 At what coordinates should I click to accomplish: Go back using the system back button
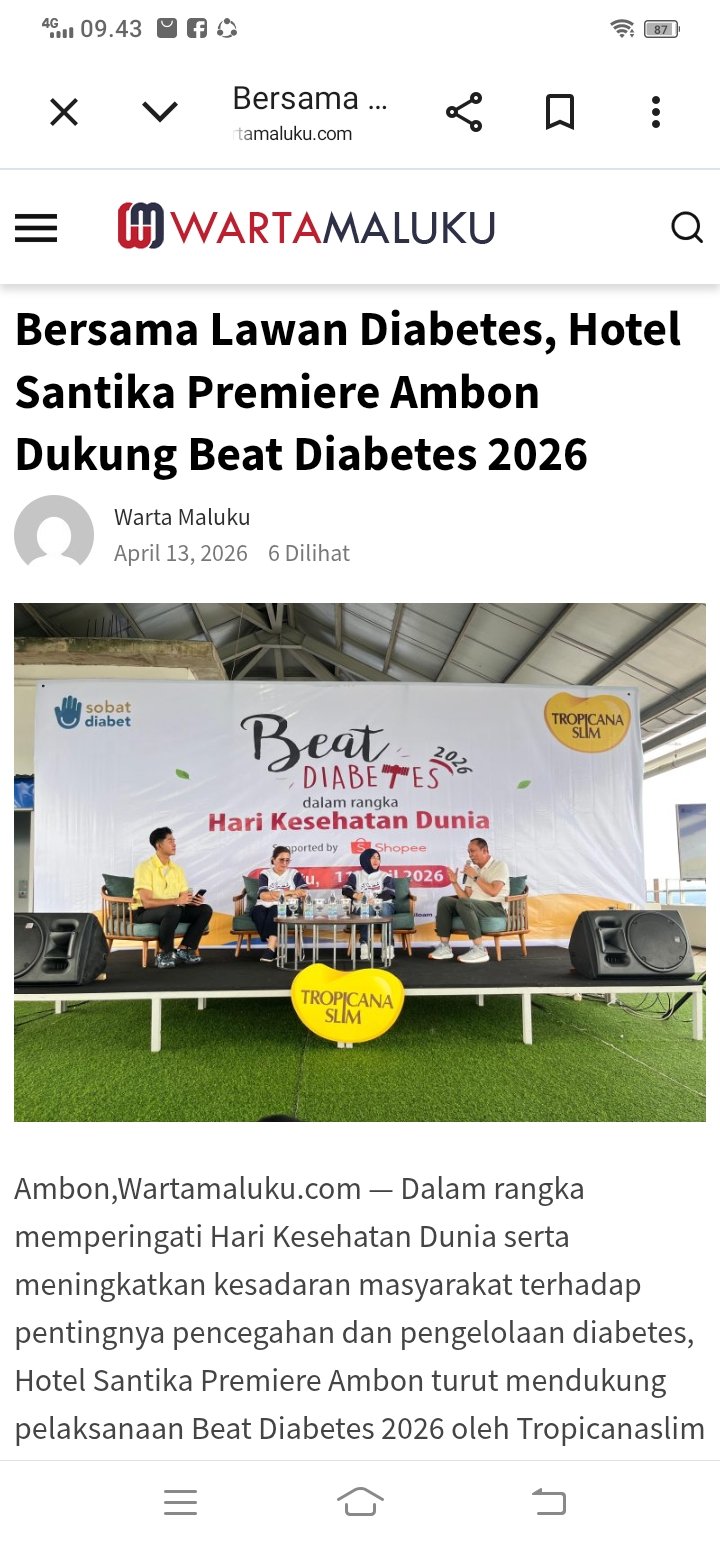pos(548,1501)
